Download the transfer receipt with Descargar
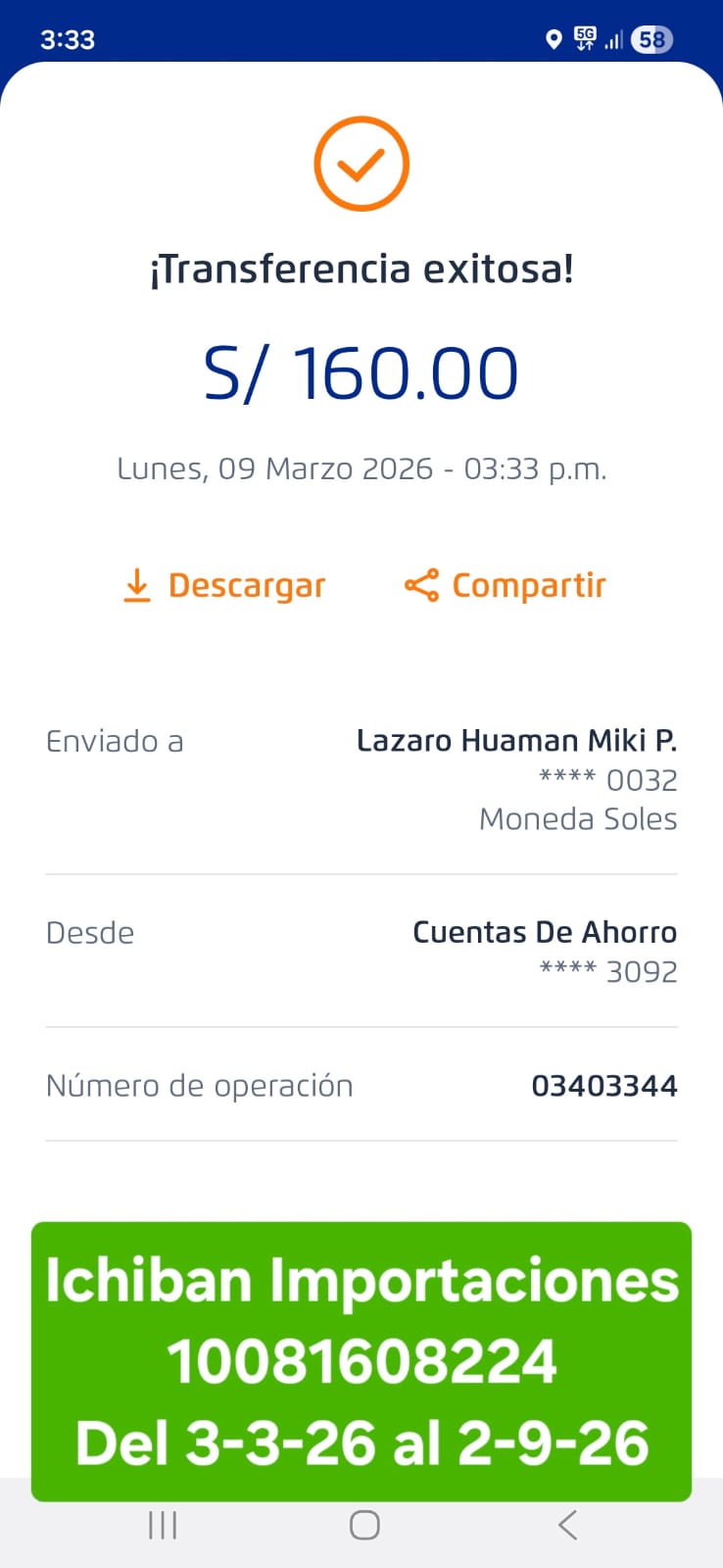The height and width of the screenshot is (1568, 723). (224, 585)
